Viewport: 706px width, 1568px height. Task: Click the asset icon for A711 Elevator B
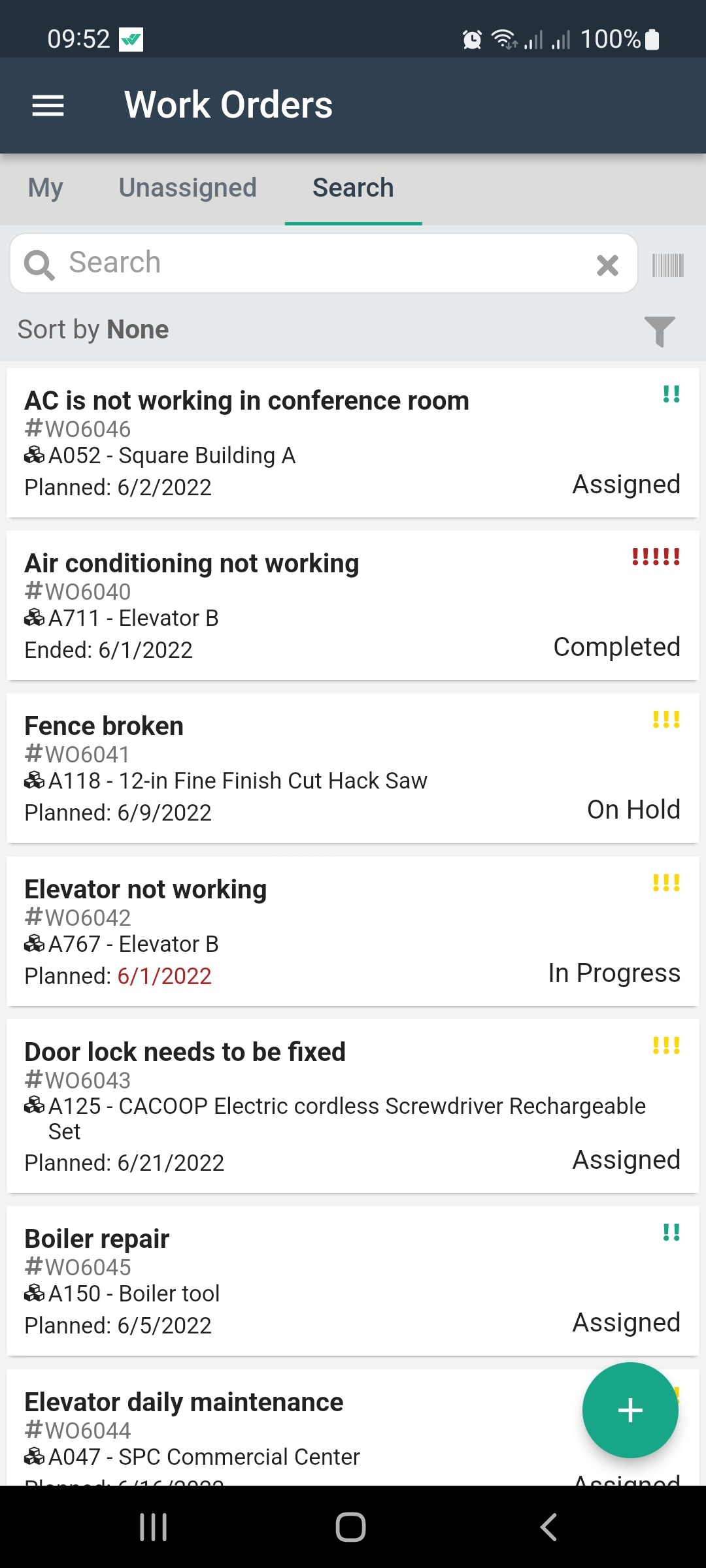34,617
